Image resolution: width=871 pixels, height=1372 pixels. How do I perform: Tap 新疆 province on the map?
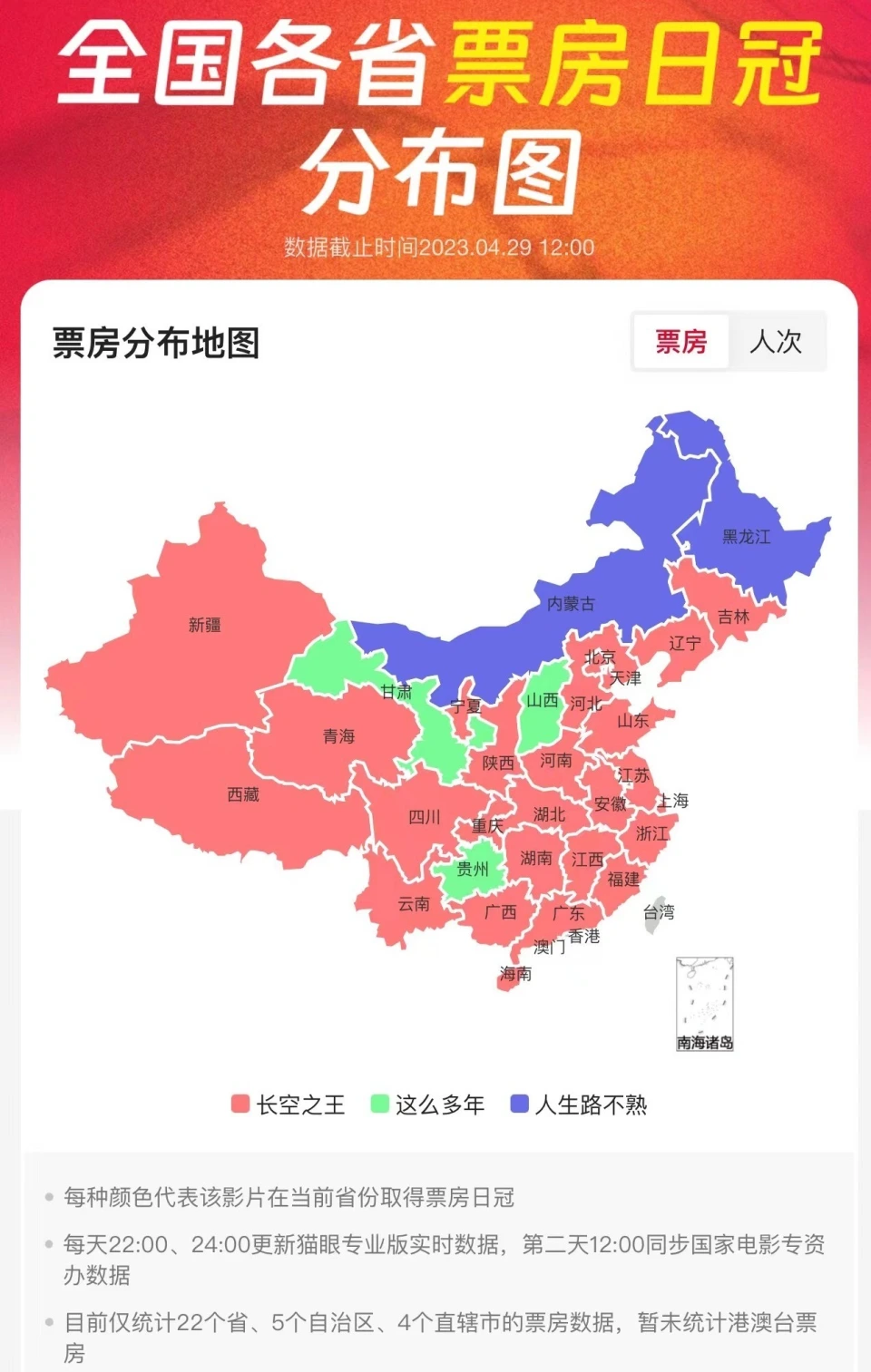click(204, 625)
